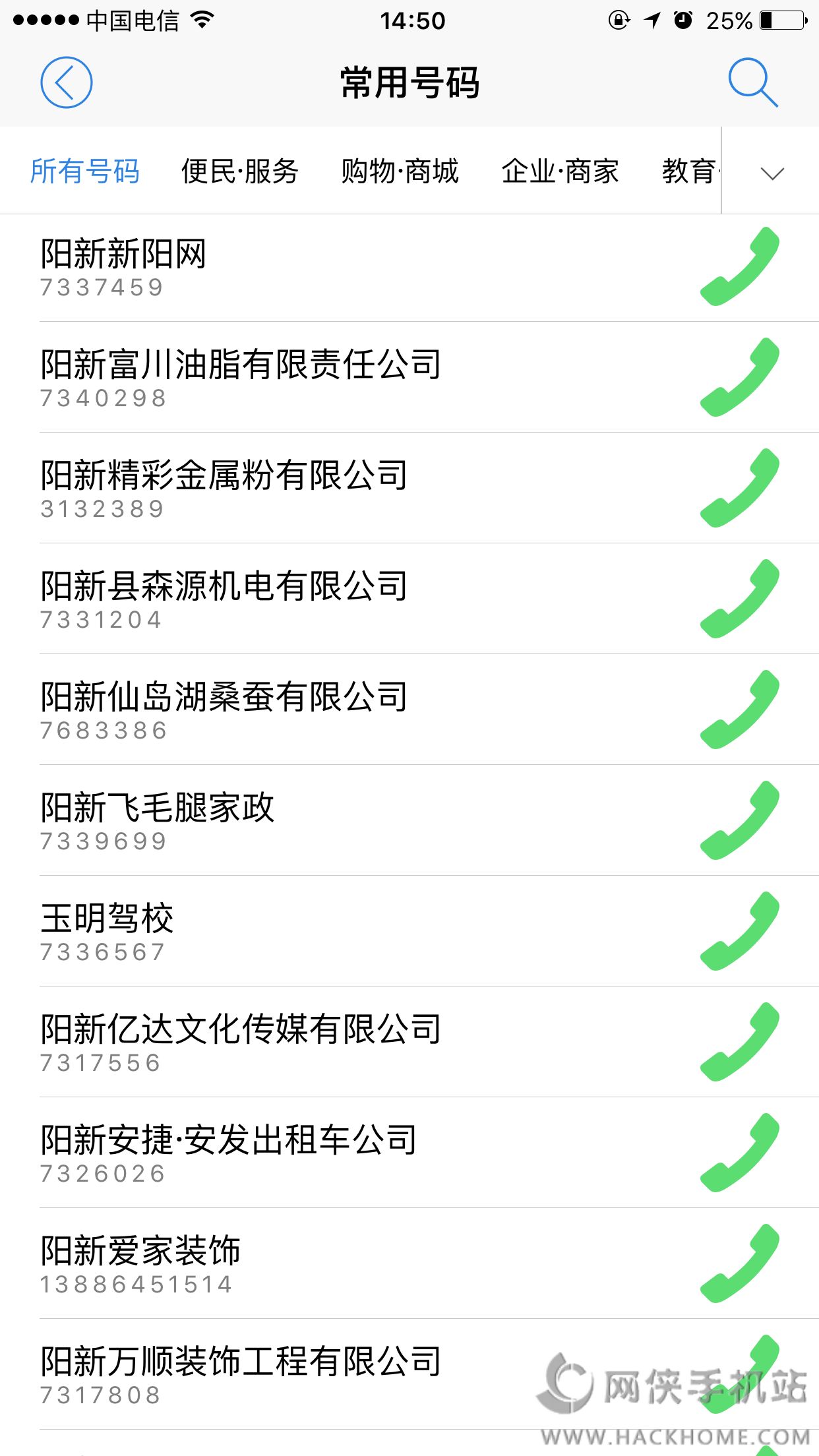This screenshot has height=1456, width=819.
Task: Call 阳新新阳网 with the phone icon
Action: [x=739, y=267]
